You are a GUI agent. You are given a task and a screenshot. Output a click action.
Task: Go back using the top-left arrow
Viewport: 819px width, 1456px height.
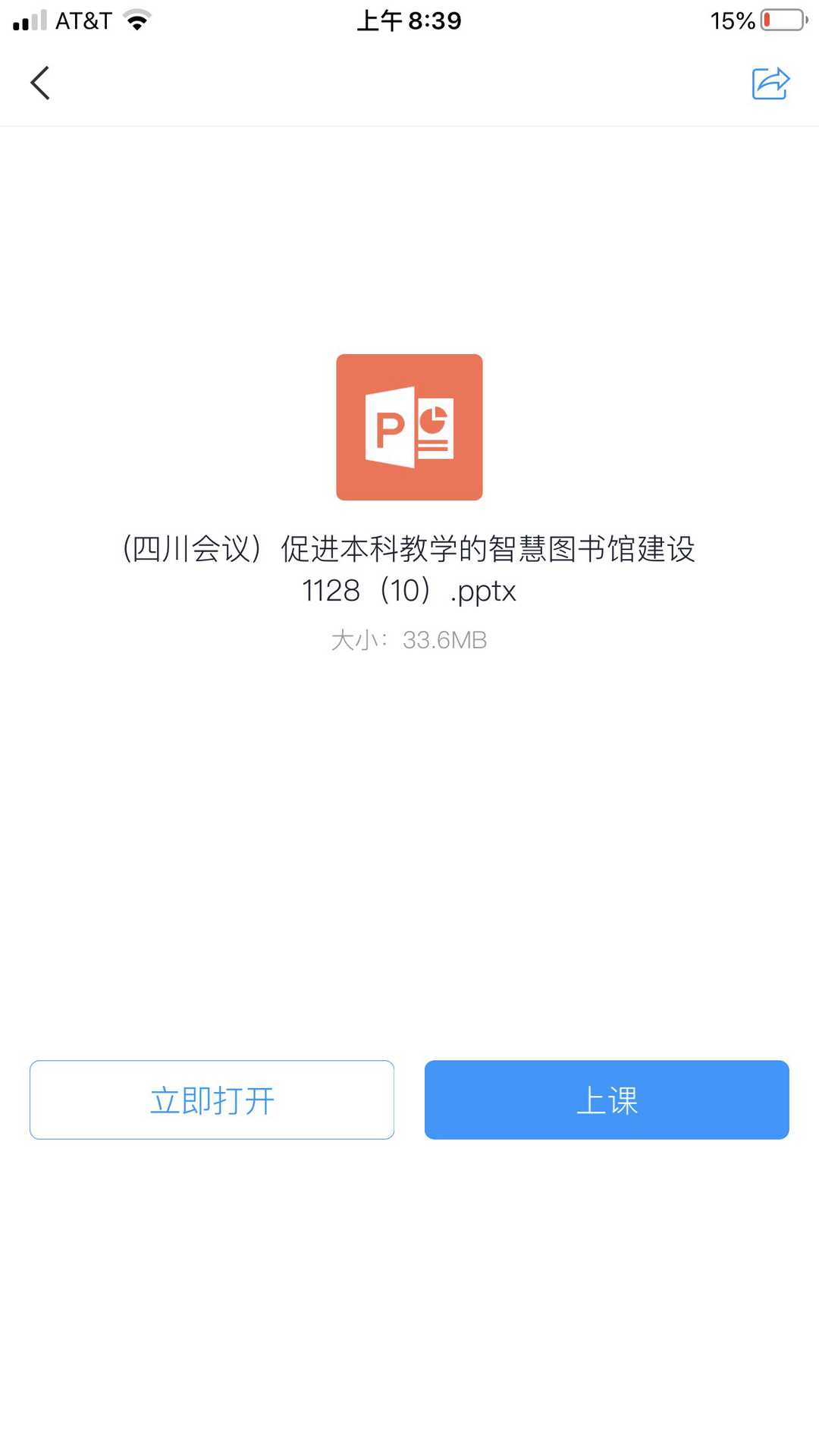click(40, 83)
